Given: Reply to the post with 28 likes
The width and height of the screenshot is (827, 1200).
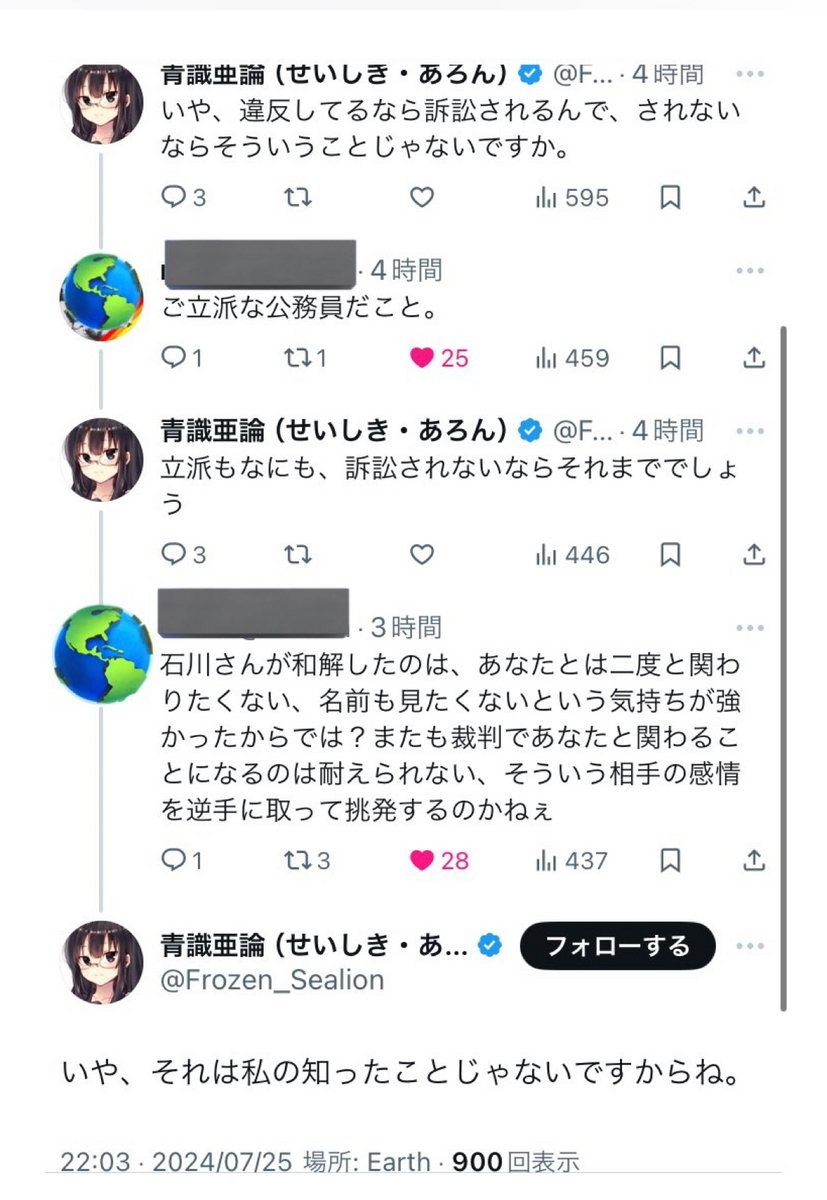Looking at the screenshot, I should (182, 860).
